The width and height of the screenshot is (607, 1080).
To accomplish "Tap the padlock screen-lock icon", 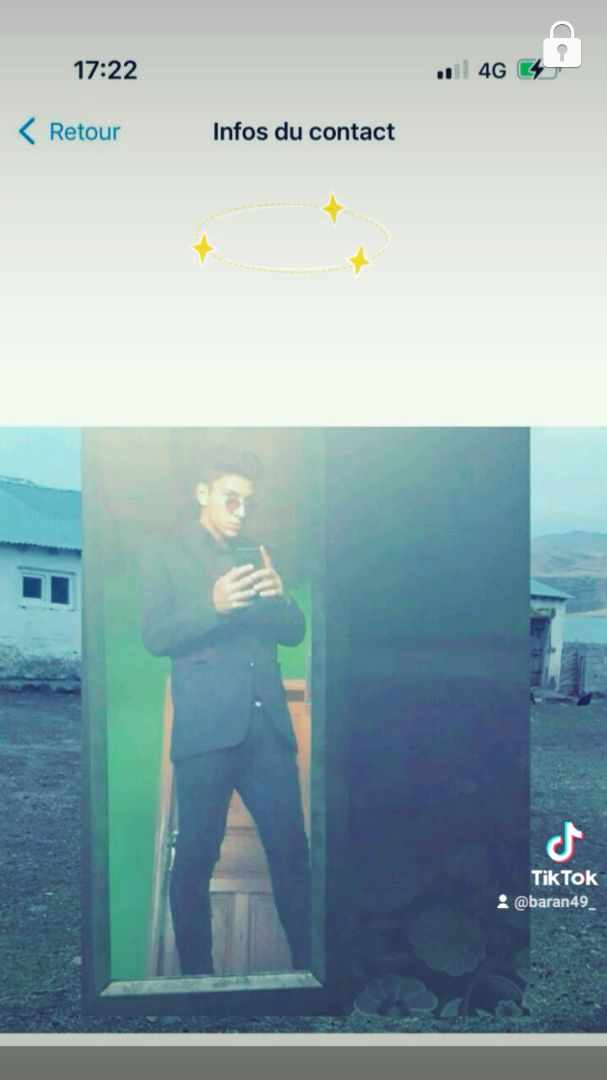I will pos(562,46).
